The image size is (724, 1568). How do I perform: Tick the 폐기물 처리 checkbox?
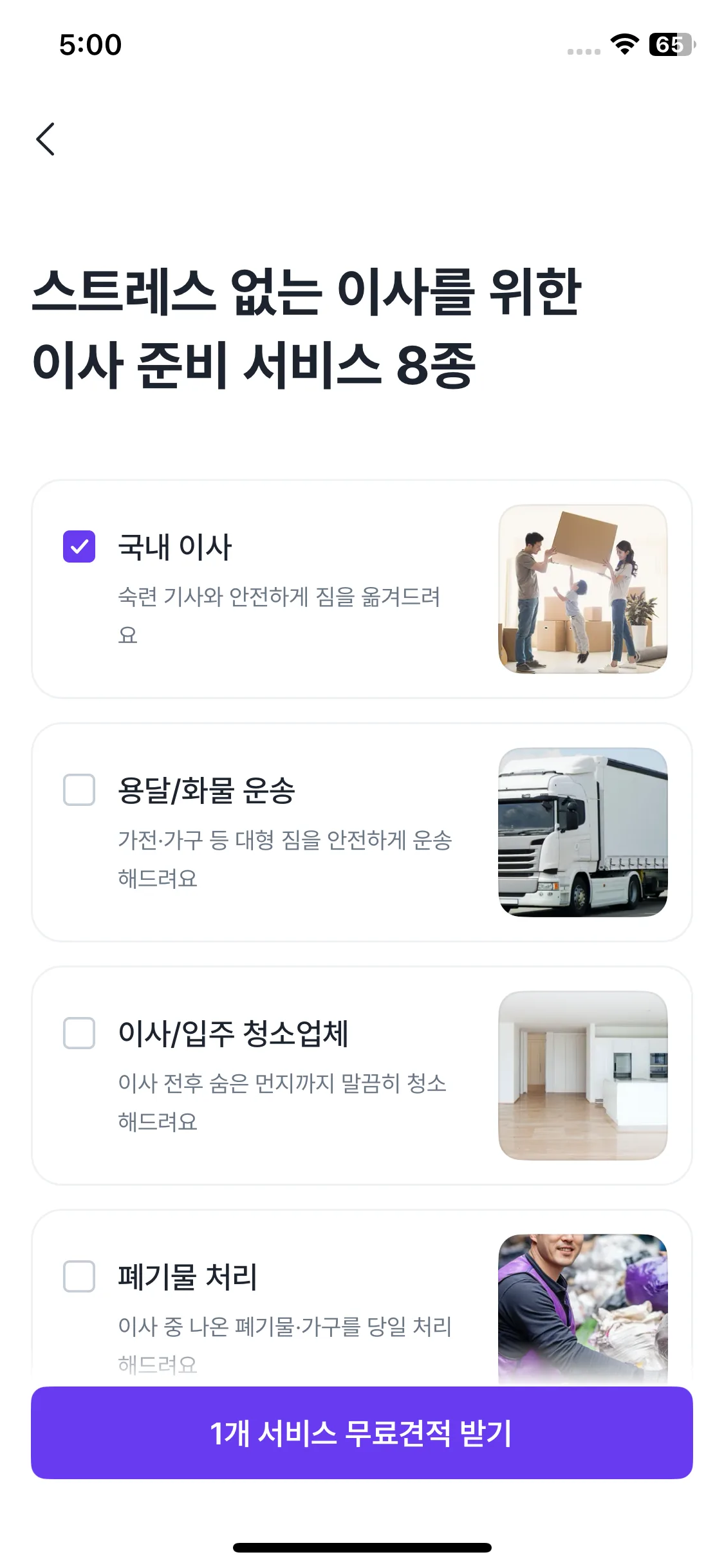click(79, 1276)
